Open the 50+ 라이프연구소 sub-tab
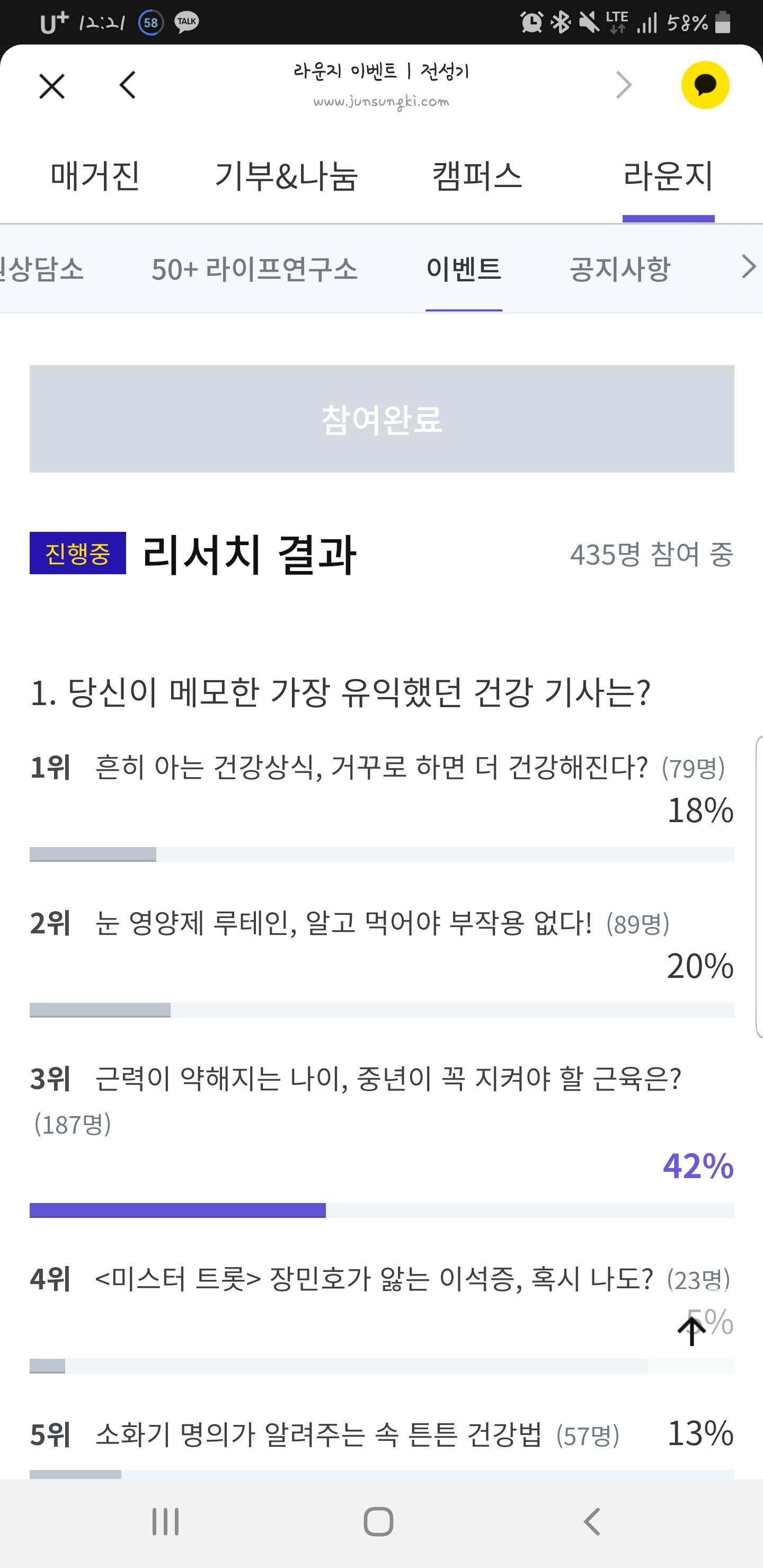This screenshot has height=1568, width=763. (254, 269)
